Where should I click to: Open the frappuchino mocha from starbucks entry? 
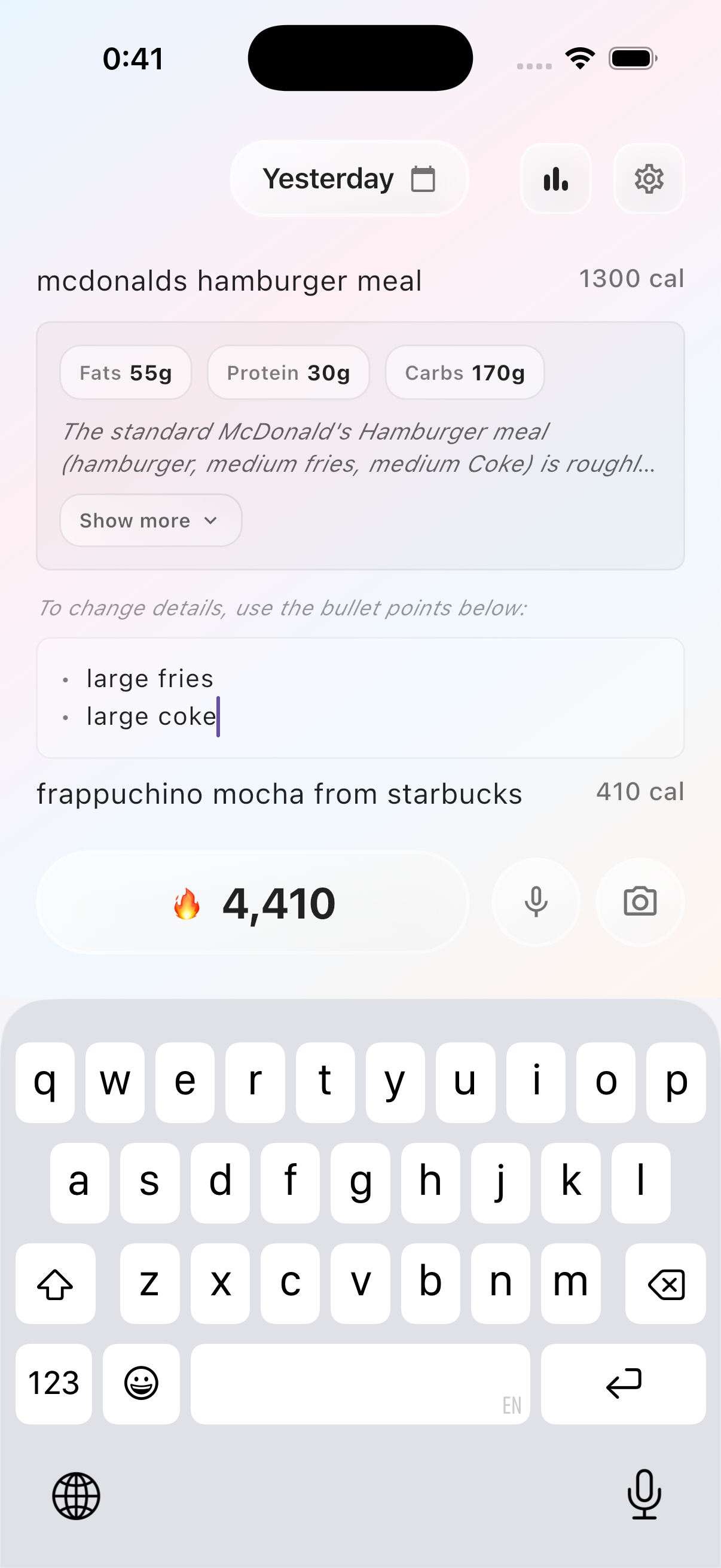pyautogui.click(x=279, y=794)
